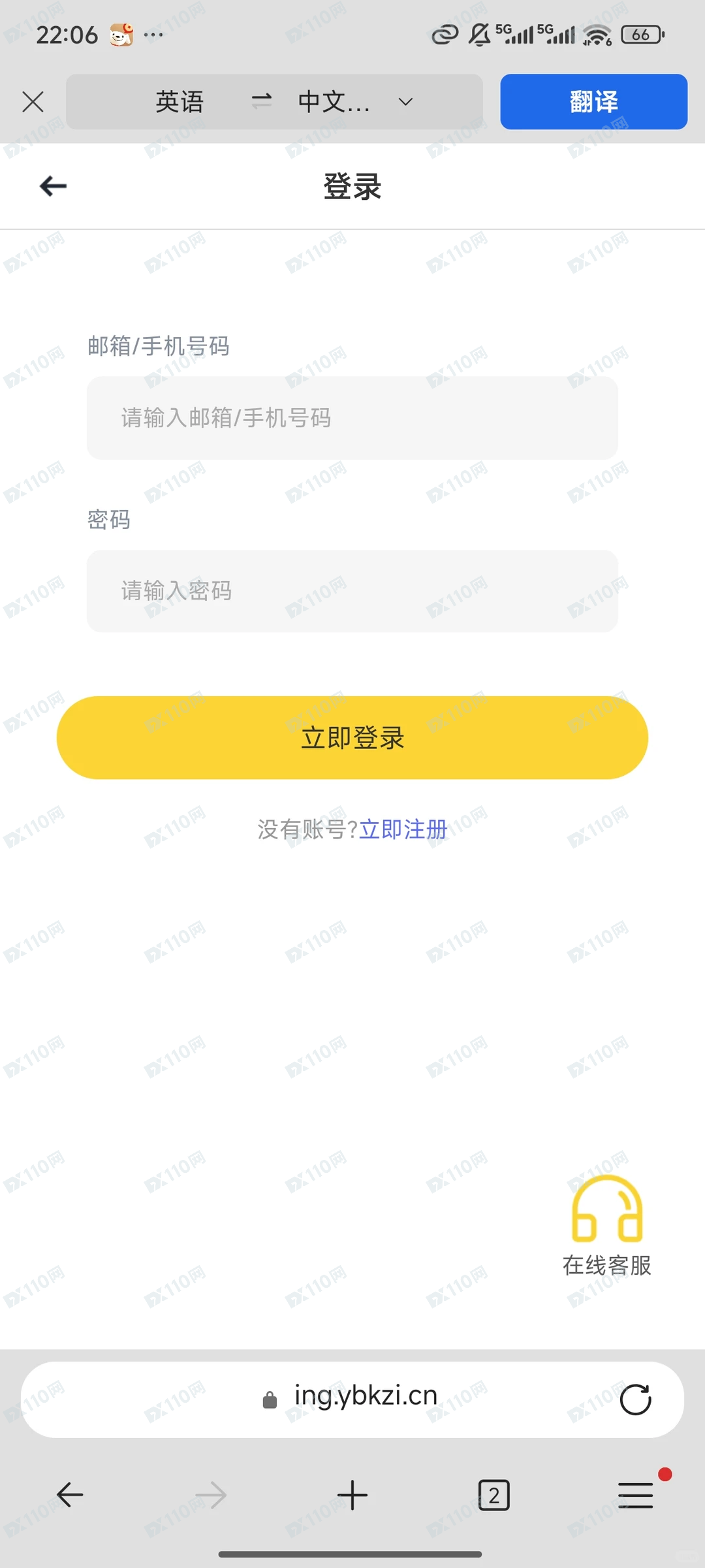Swap the translation language direction
The image size is (705, 1568).
coord(259,102)
